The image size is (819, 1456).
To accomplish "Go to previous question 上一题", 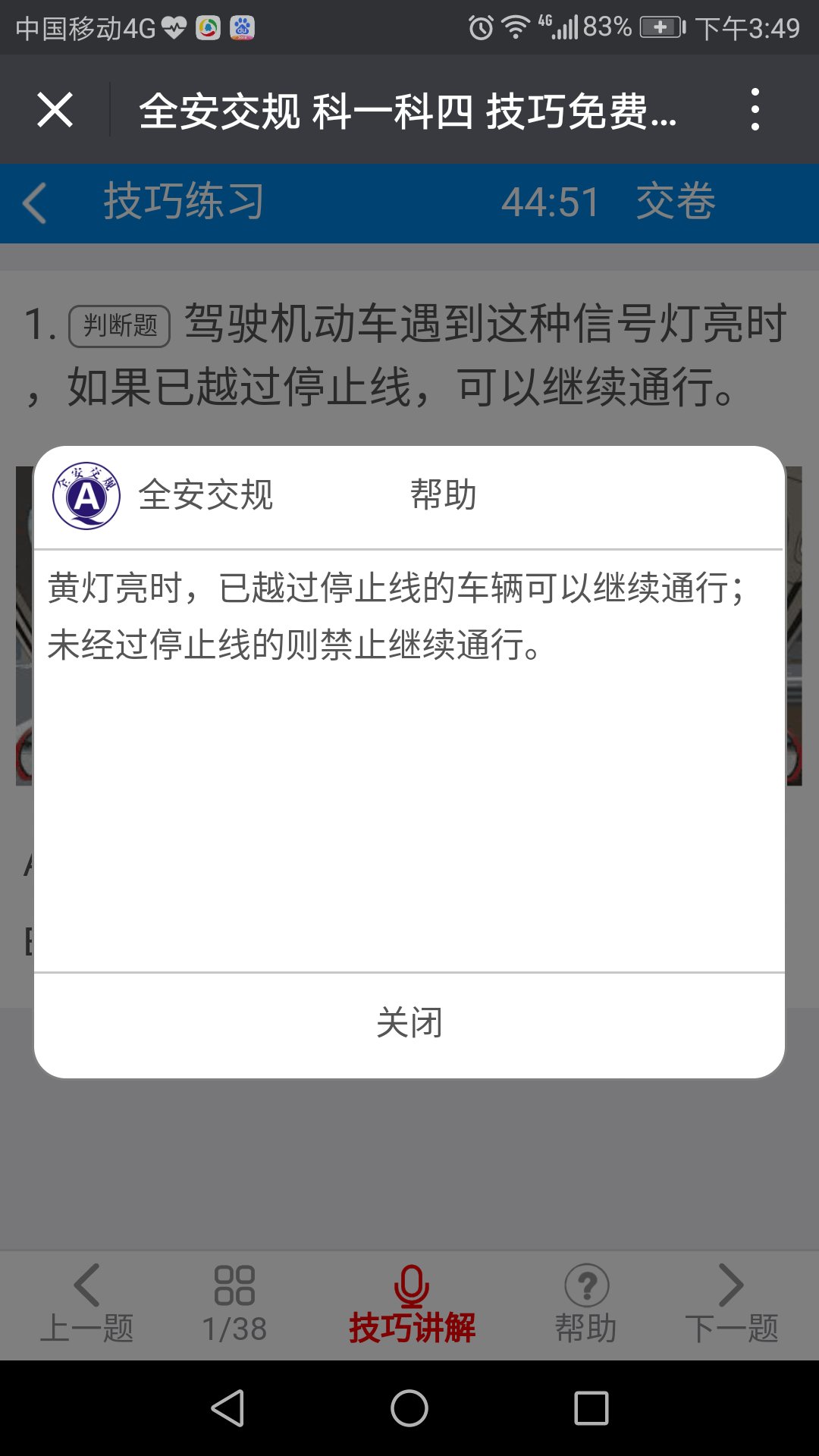I will point(86,1304).
